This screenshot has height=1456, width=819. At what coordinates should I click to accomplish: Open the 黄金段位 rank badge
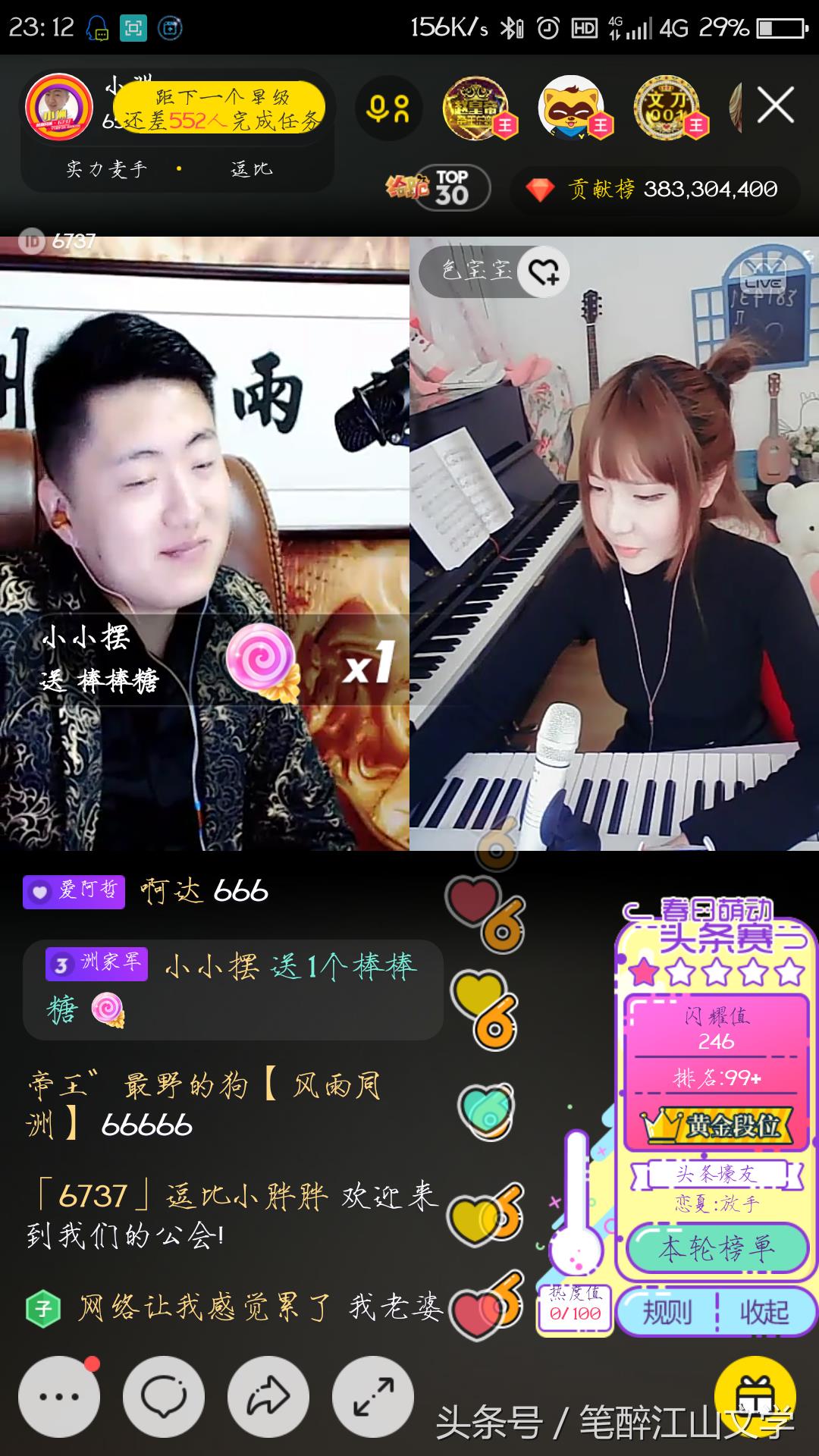click(x=716, y=1126)
